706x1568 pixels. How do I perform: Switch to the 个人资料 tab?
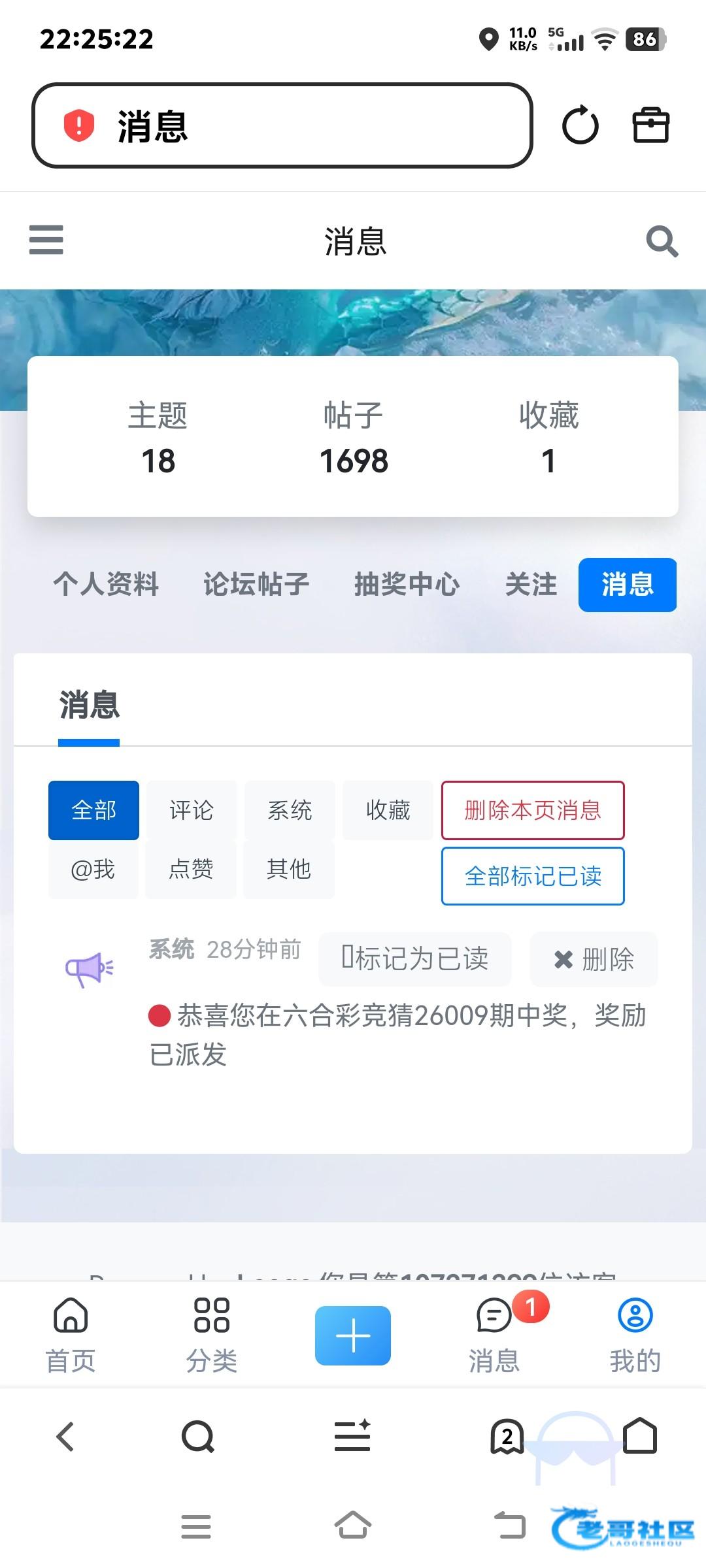pyautogui.click(x=106, y=584)
